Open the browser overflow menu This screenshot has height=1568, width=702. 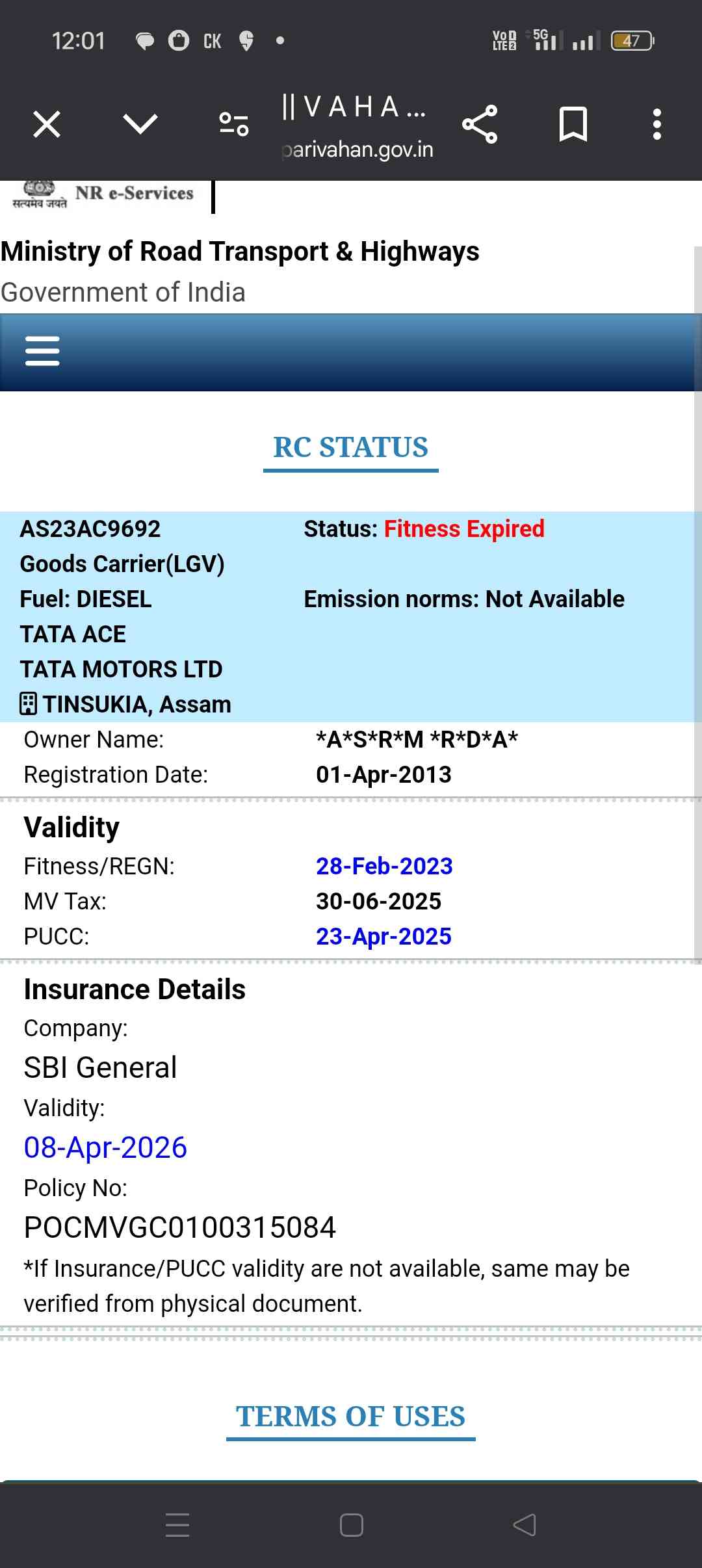click(657, 124)
